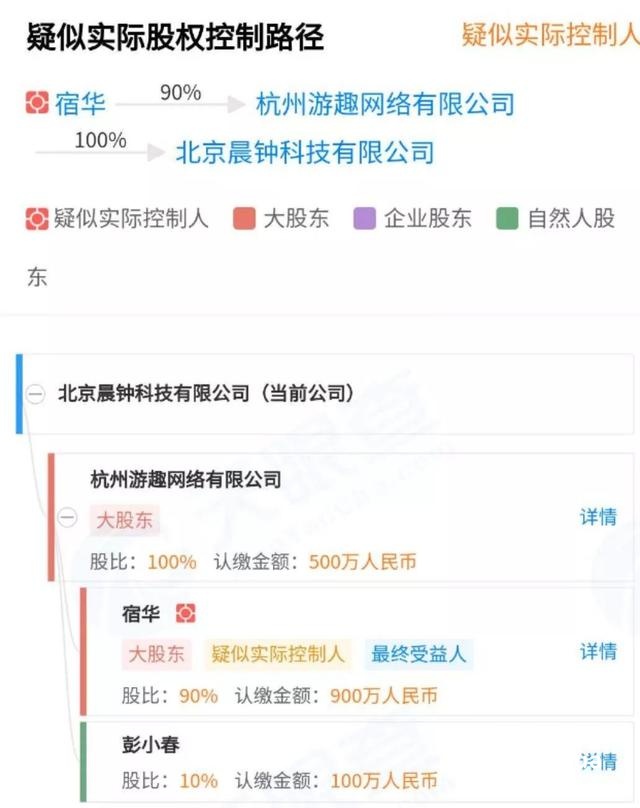Open the 北京晨钟科技有限公司 link in the control path
This screenshot has height=808, width=640.
coord(305,152)
